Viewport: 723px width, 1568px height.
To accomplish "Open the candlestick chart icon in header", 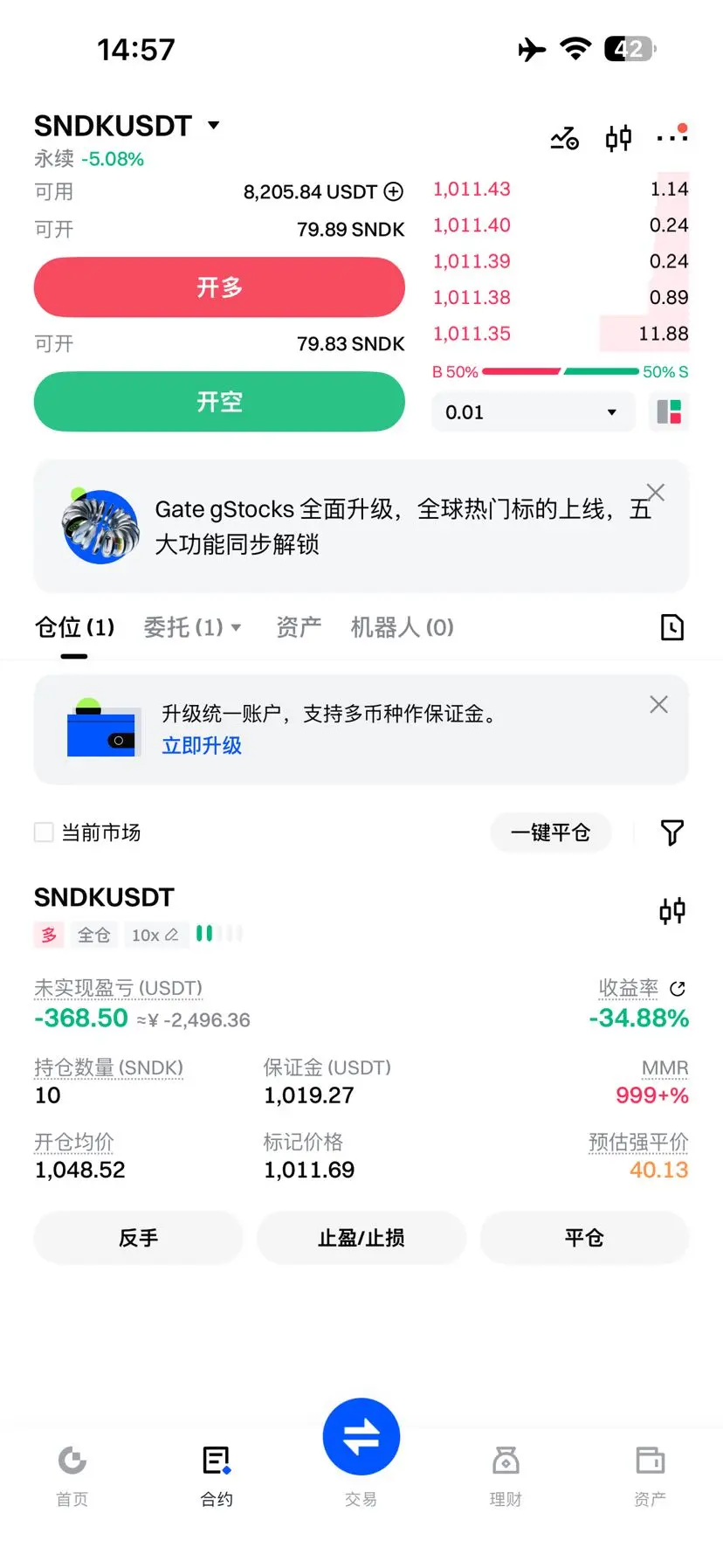I will click(618, 138).
